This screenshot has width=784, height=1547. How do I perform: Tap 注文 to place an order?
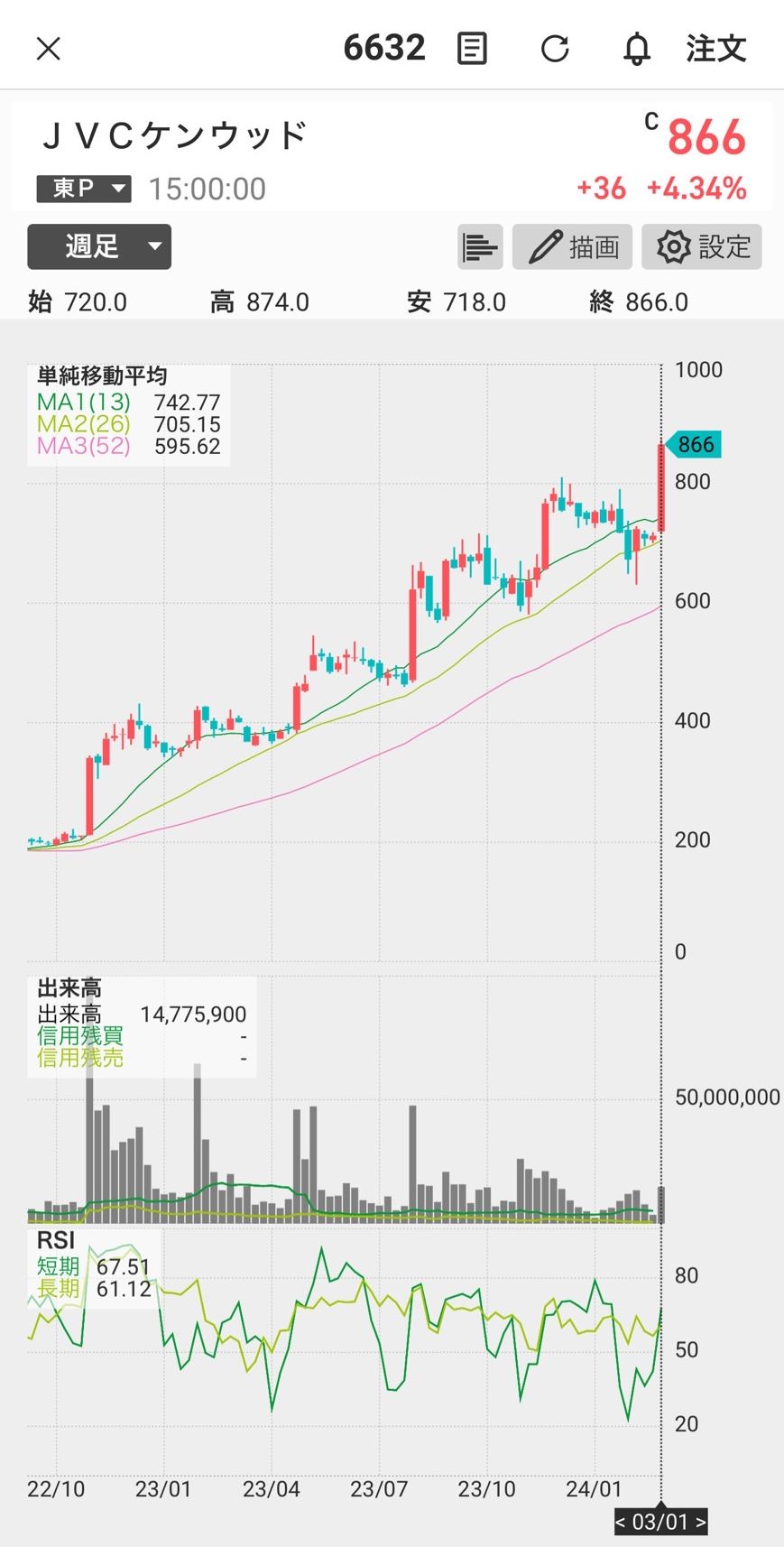tap(716, 49)
